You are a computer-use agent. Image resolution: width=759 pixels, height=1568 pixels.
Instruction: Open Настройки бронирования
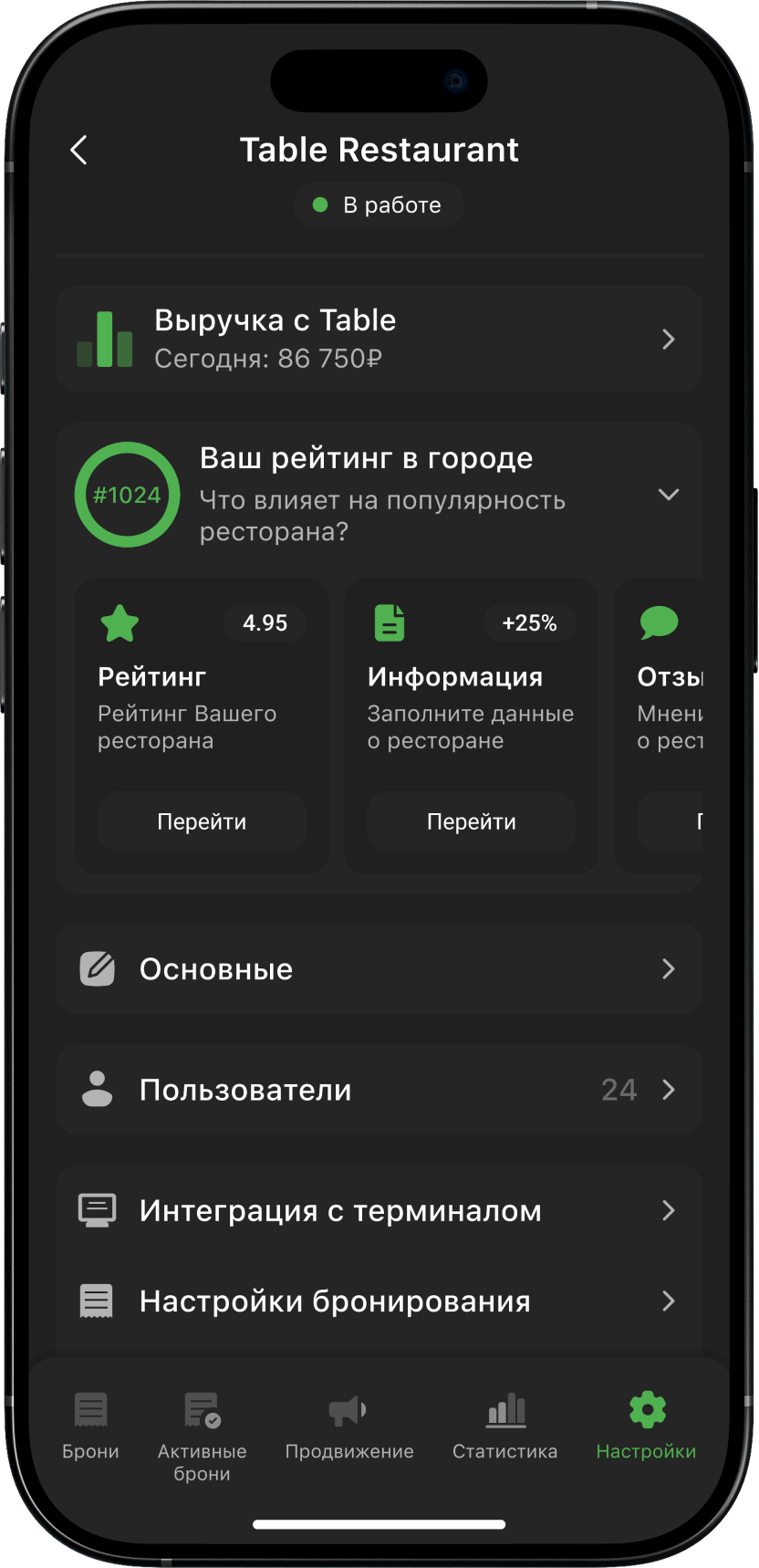pyautogui.click(x=379, y=1301)
